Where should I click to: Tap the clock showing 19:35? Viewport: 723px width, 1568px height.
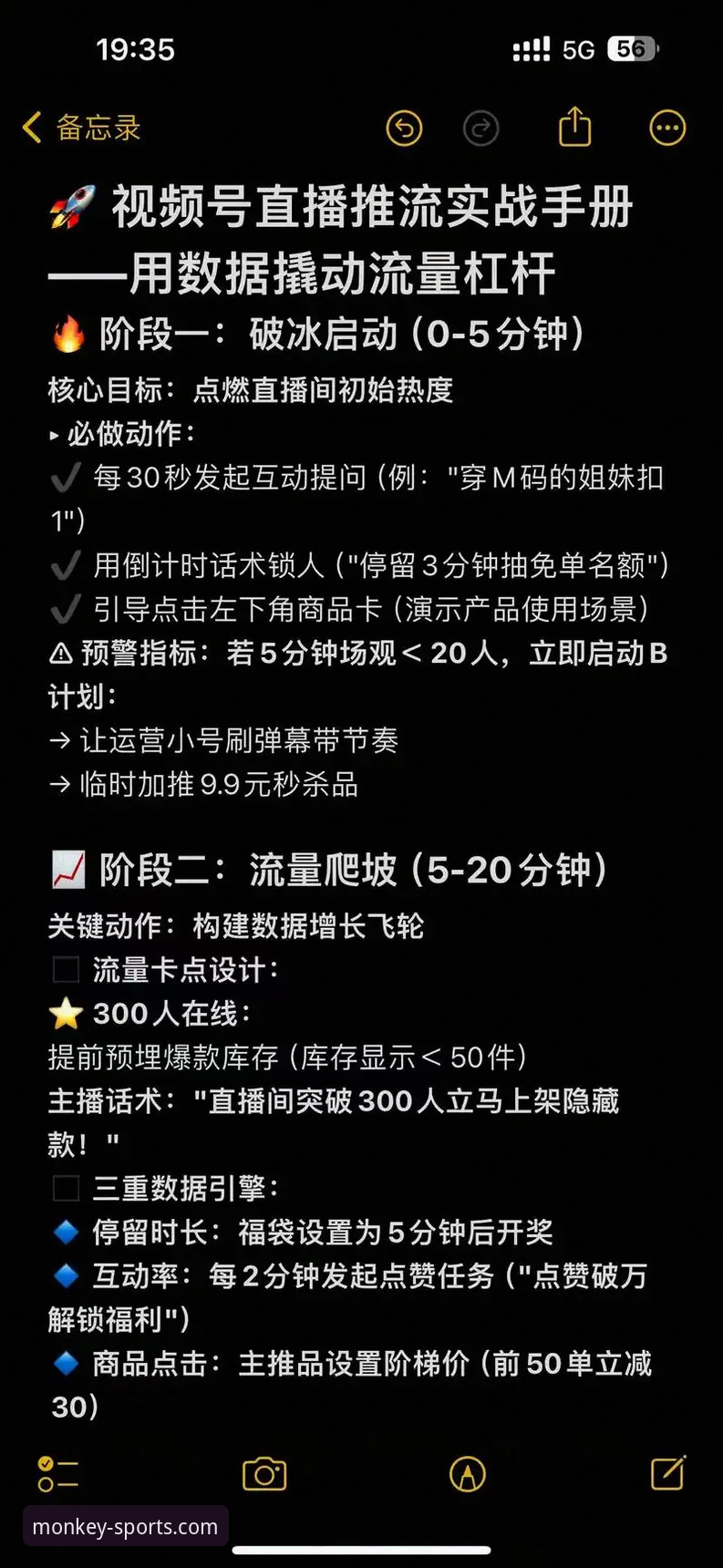pos(135,50)
